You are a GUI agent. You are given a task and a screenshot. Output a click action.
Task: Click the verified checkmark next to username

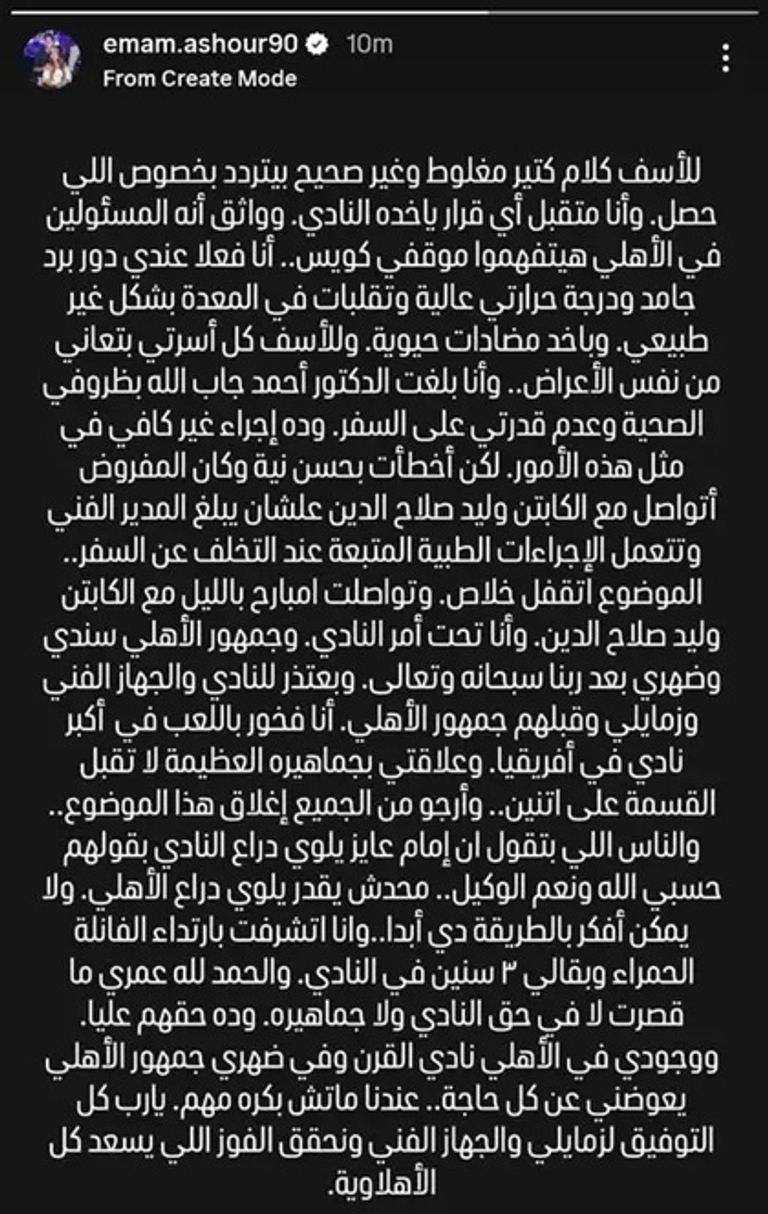(316, 44)
